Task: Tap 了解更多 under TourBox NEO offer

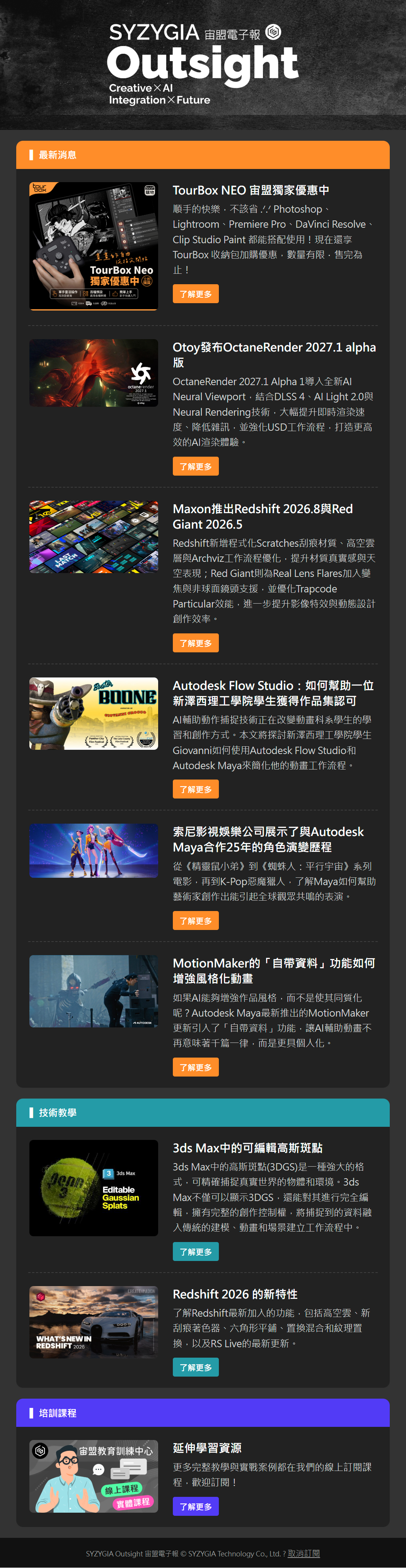Action: (195, 294)
